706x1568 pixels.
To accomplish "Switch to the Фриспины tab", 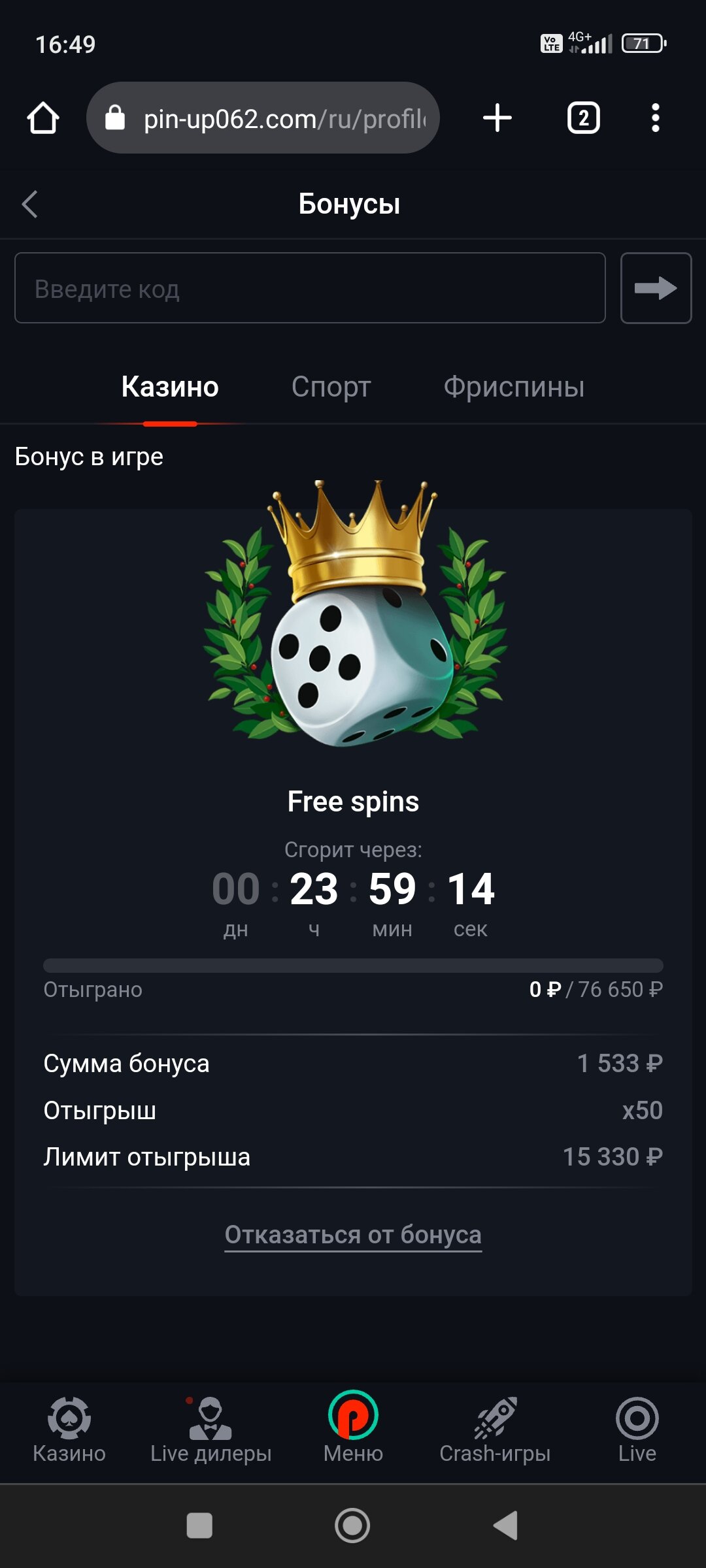I will point(514,387).
